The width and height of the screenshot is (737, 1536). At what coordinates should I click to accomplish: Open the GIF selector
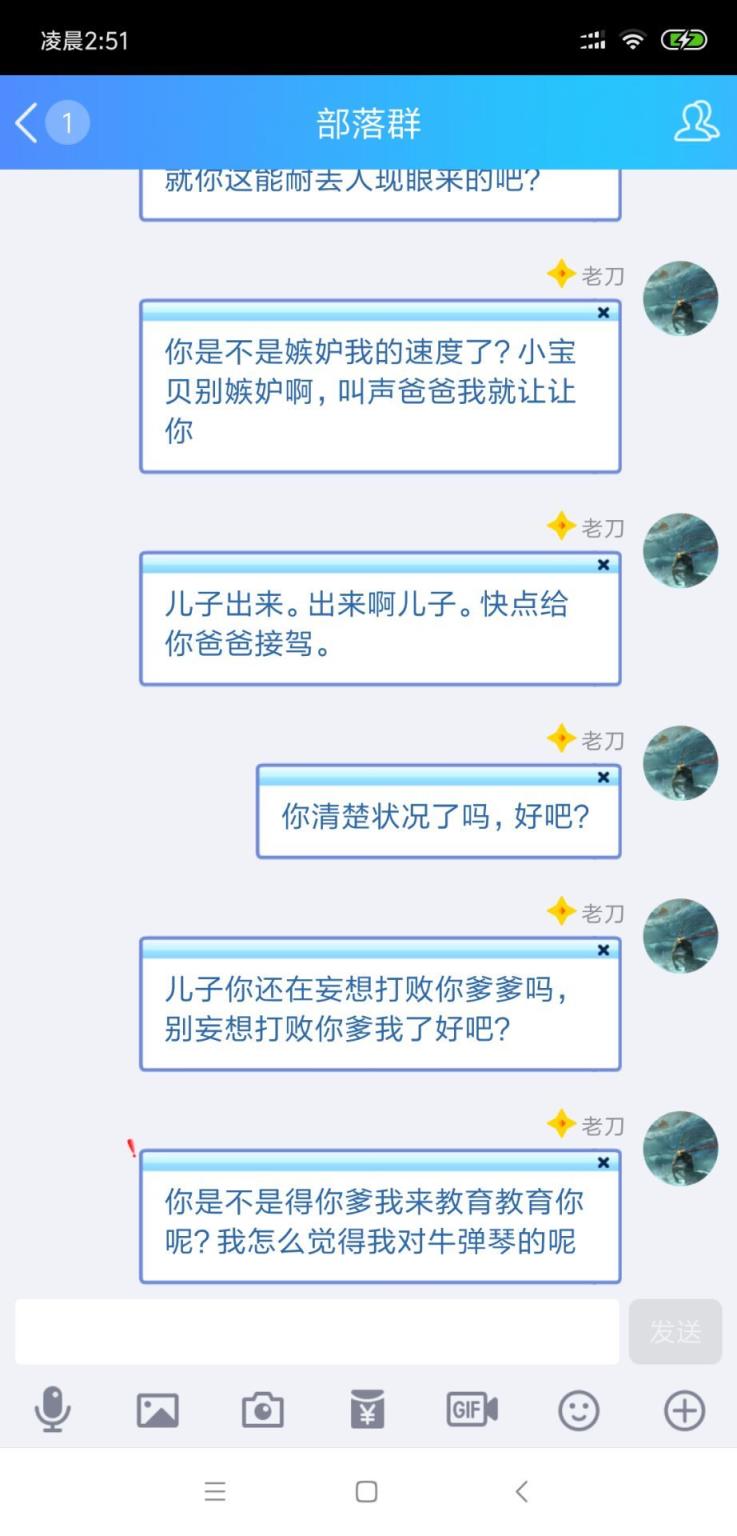tap(472, 1410)
